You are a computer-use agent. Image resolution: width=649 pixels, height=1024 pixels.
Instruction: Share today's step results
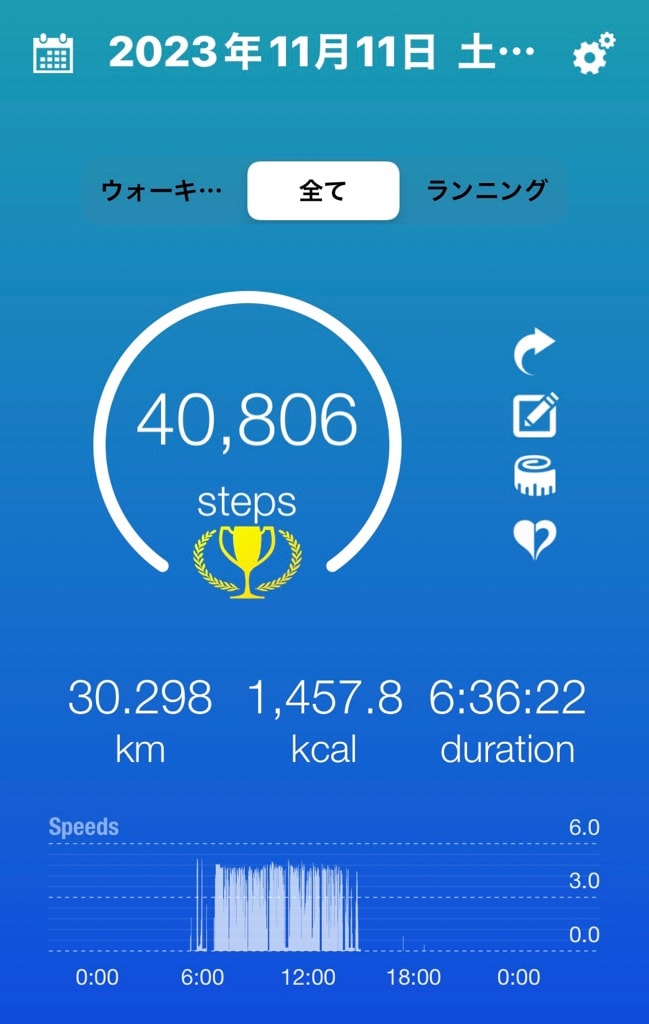coord(534,354)
